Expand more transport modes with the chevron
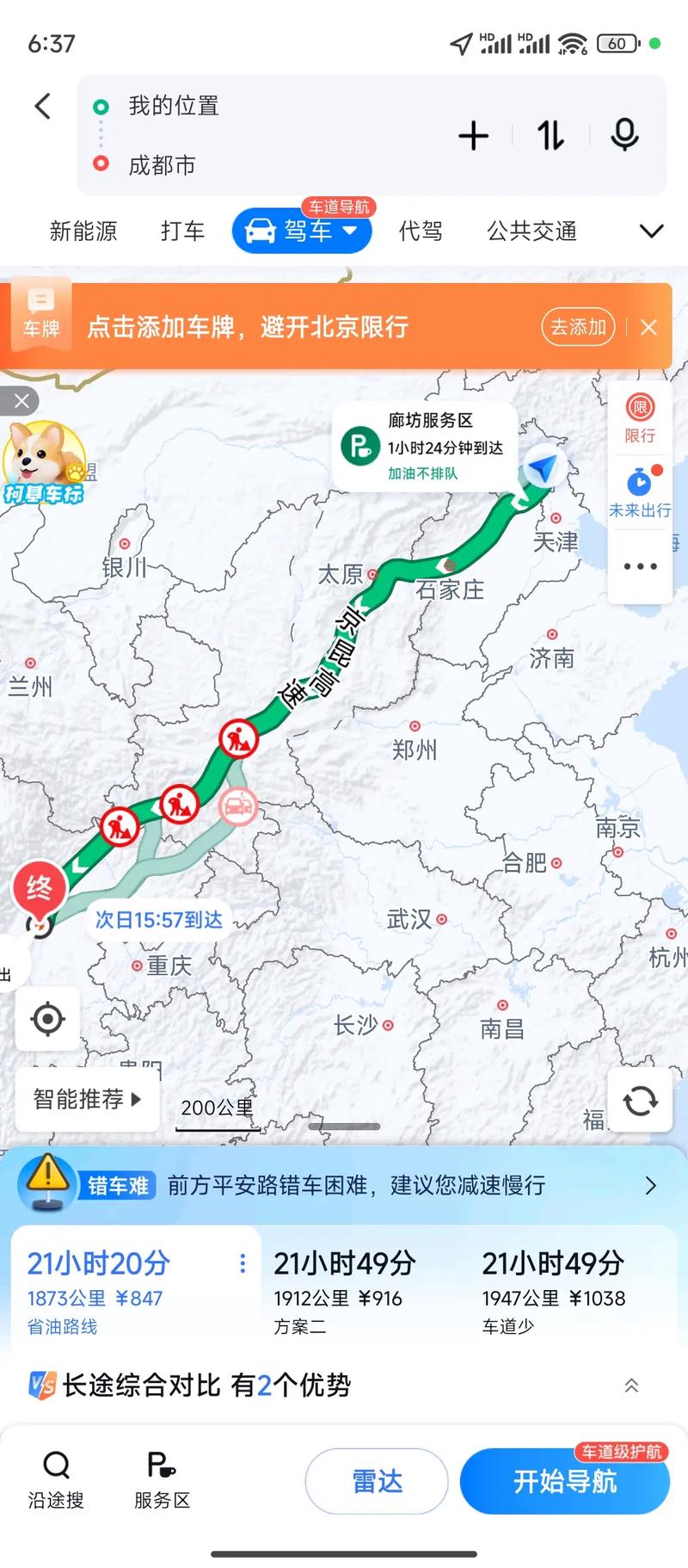This screenshot has width=688, height=1568. point(649,231)
